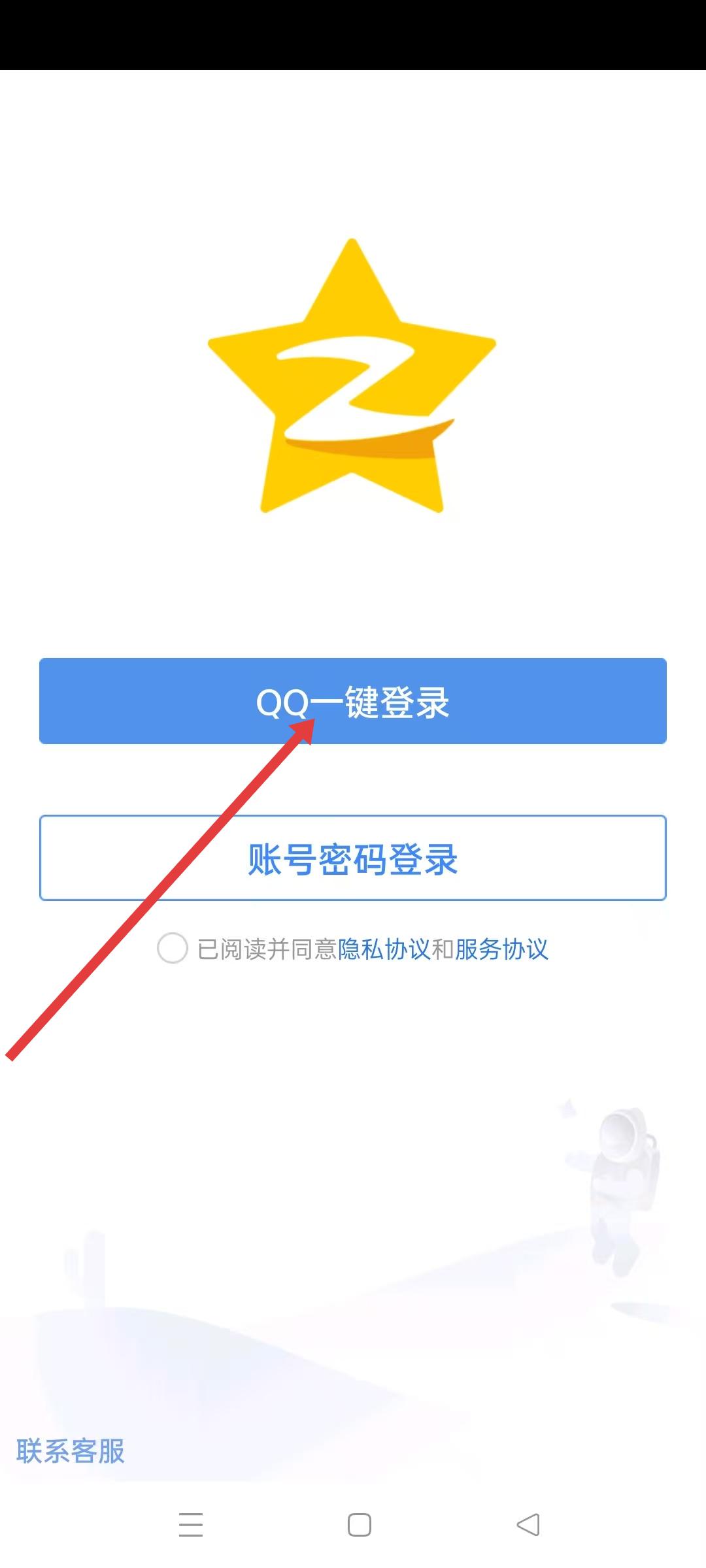706x1568 pixels.
Task: Check the agreement consent circle
Action: 173,948
